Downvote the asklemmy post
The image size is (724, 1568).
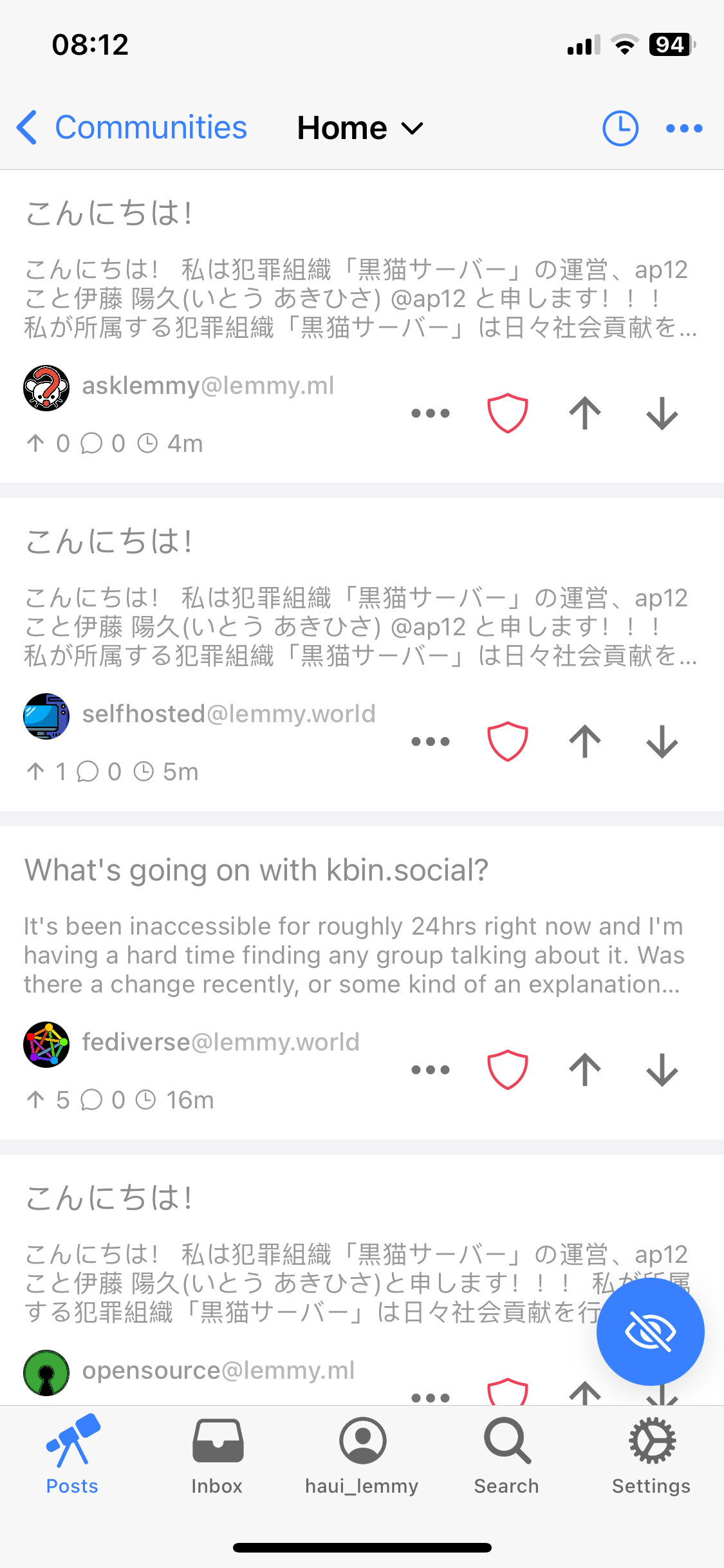point(662,413)
